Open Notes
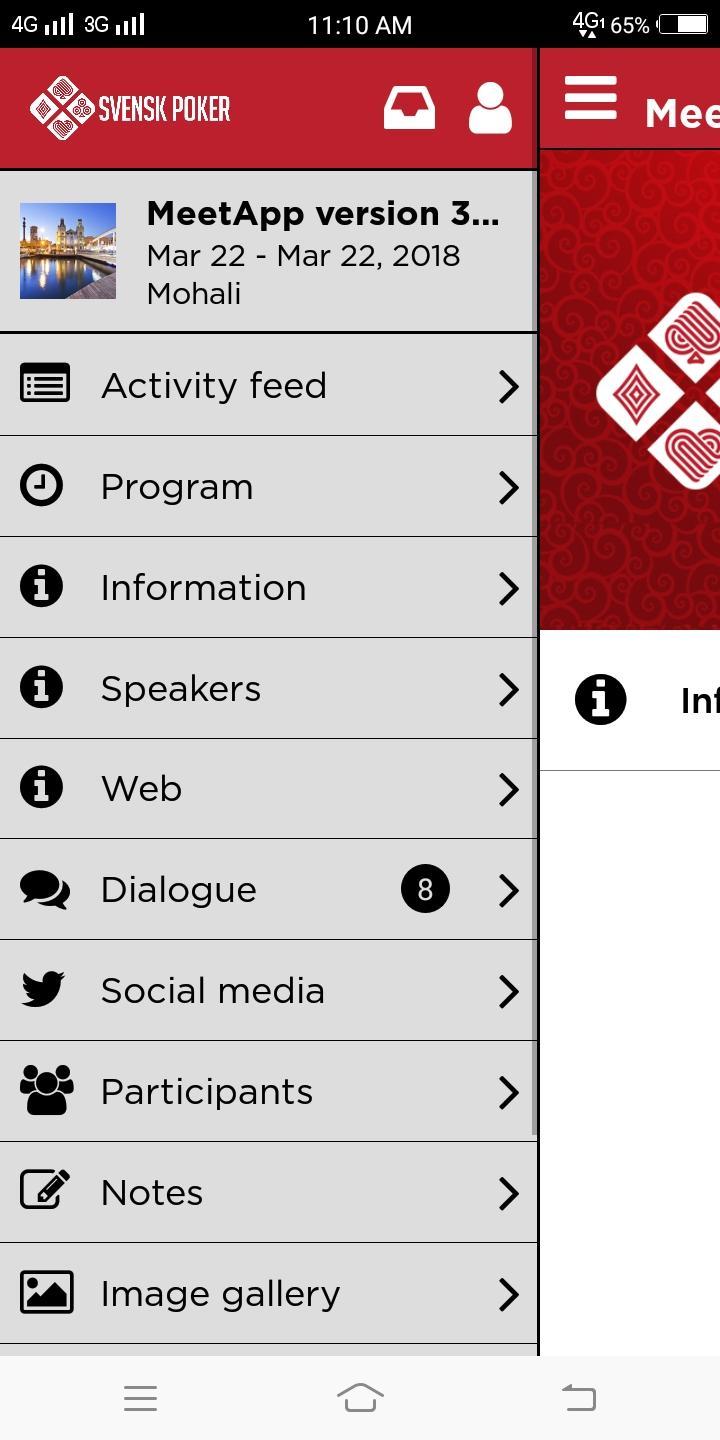720x1440 pixels. 268,1193
